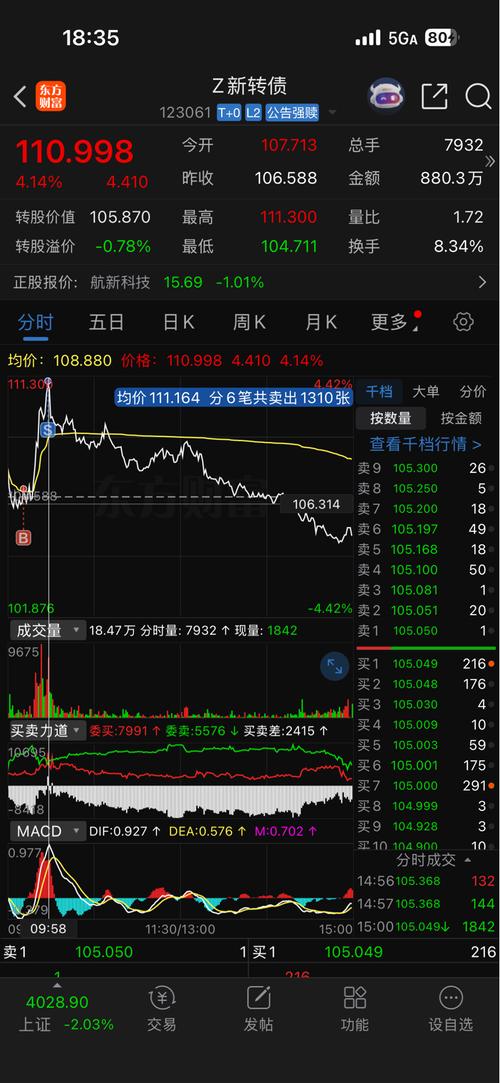Switch order book to 大单 tab
The image size is (500, 1083).
click(425, 392)
